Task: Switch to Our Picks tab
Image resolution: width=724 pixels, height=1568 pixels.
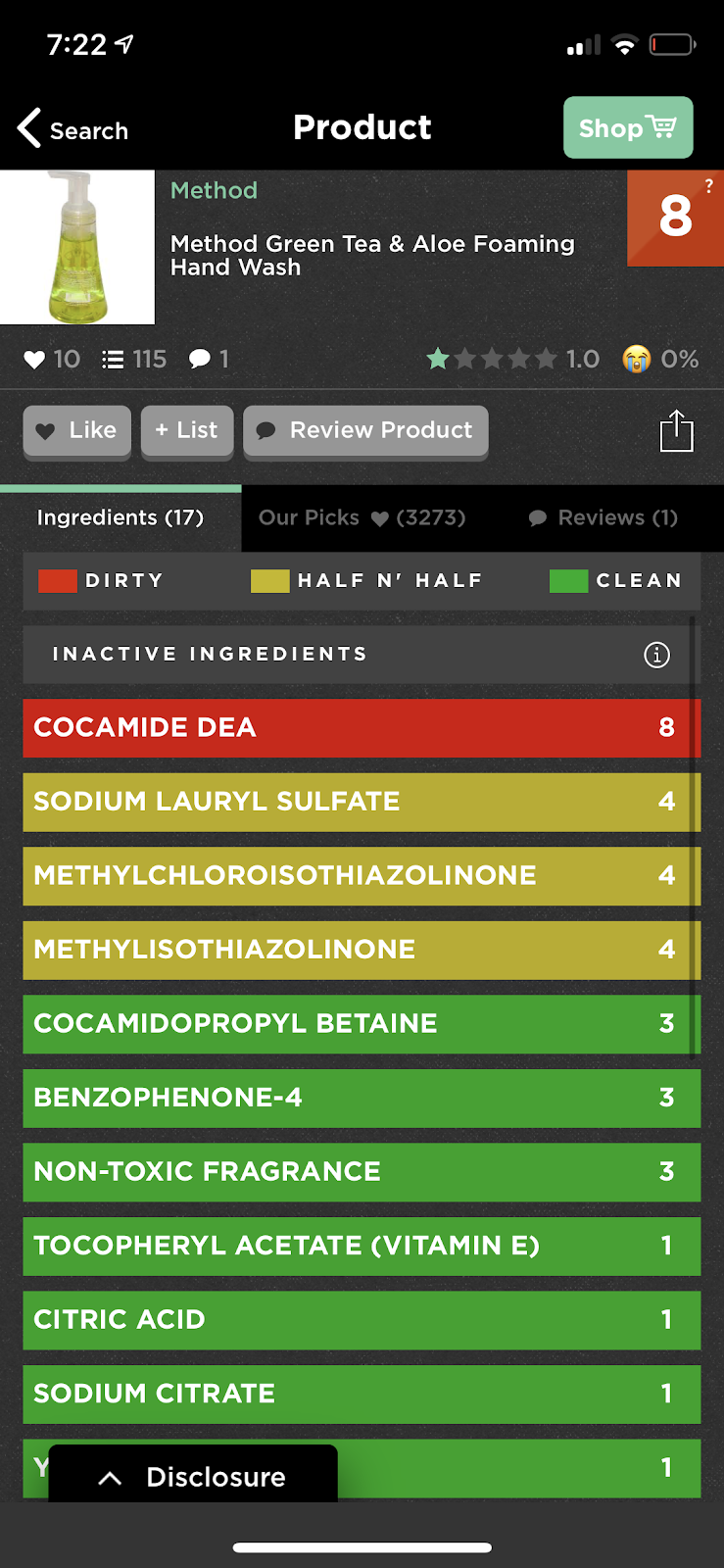Action: (x=362, y=517)
